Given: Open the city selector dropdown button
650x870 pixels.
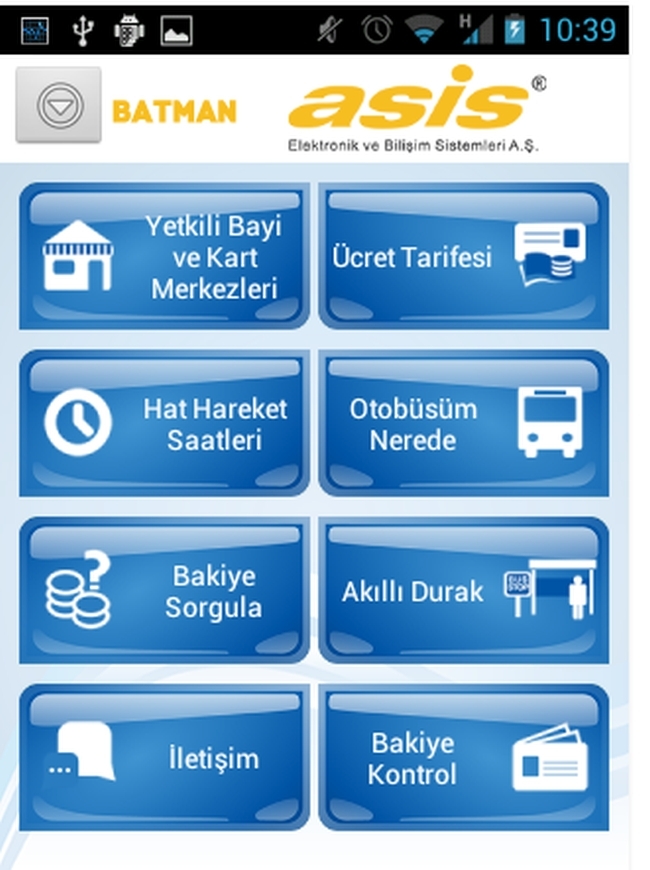Looking at the screenshot, I should (59, 105).
